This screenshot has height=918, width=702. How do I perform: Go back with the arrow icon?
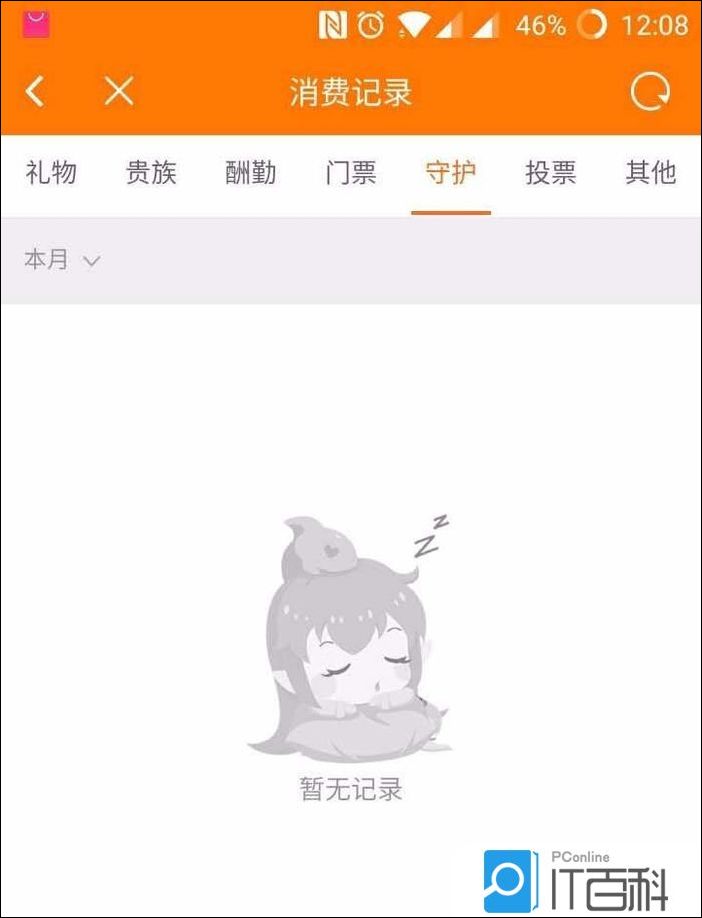click(x=36, y=93)
